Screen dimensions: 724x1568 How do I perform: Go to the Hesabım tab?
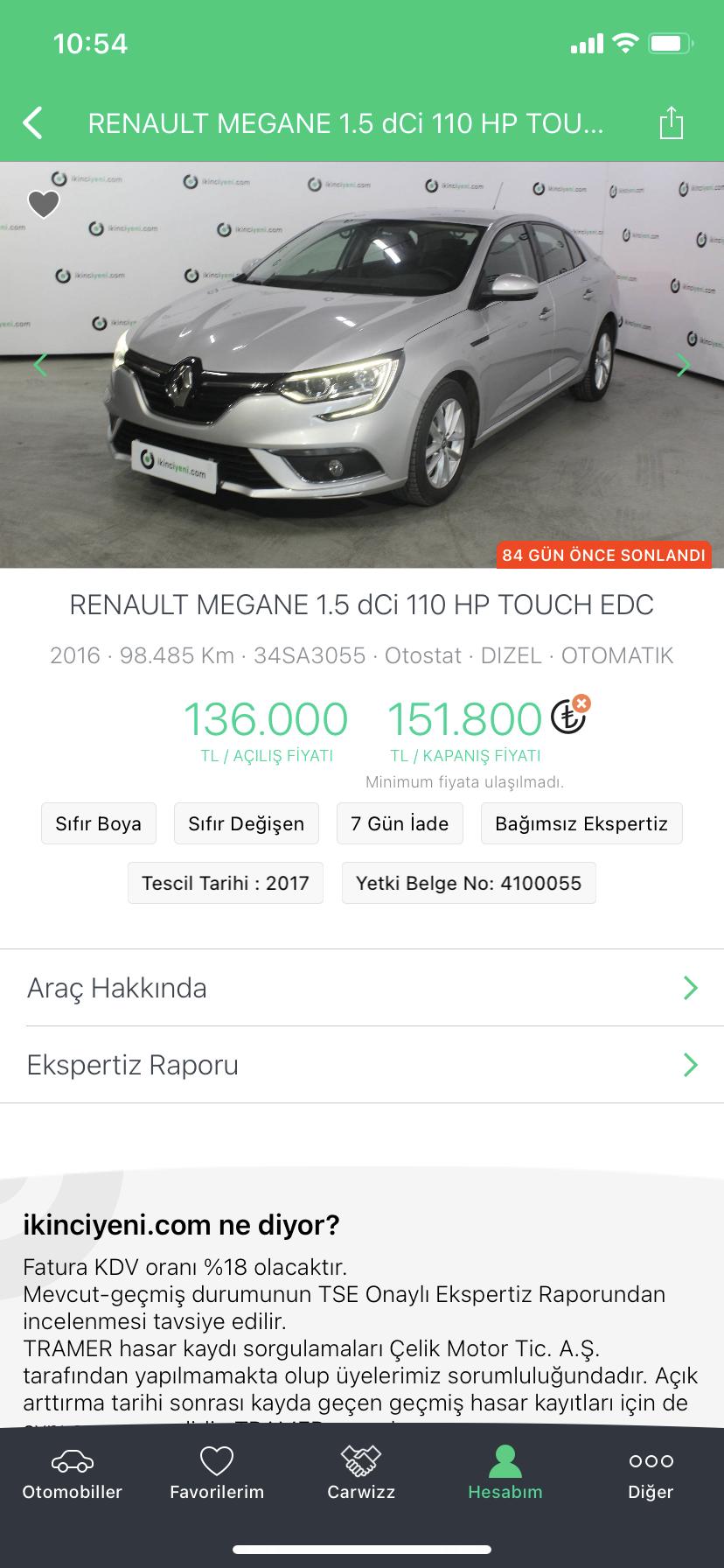pos(505,1474)
